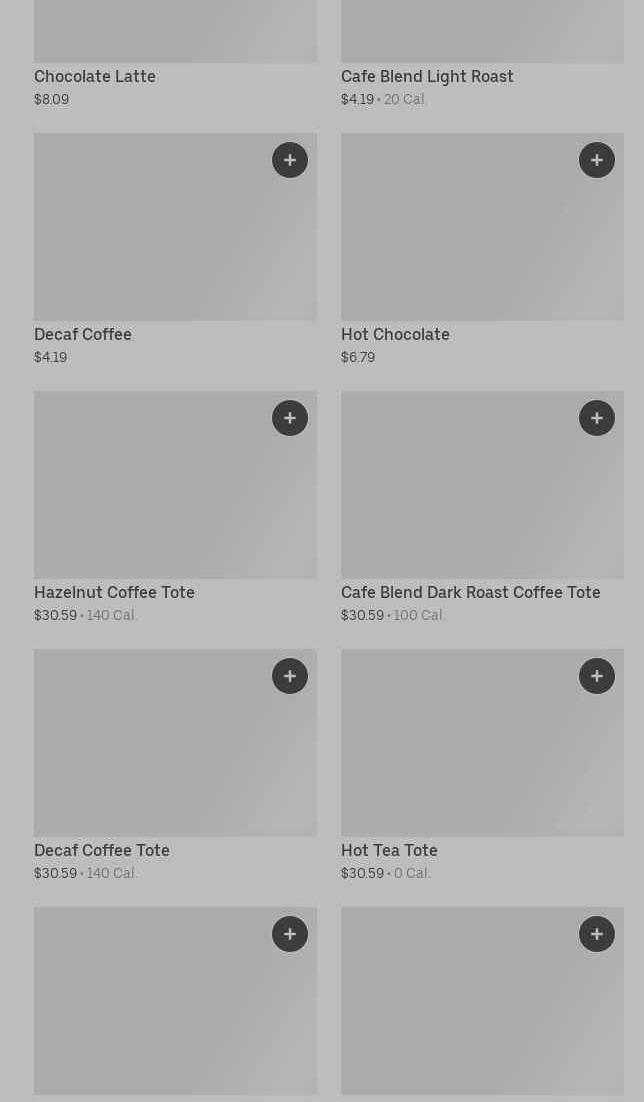Viewport: 644px width, 1102px height.
Task: Add Decaf Coffee to the cart
Action: tap(290, 160)
